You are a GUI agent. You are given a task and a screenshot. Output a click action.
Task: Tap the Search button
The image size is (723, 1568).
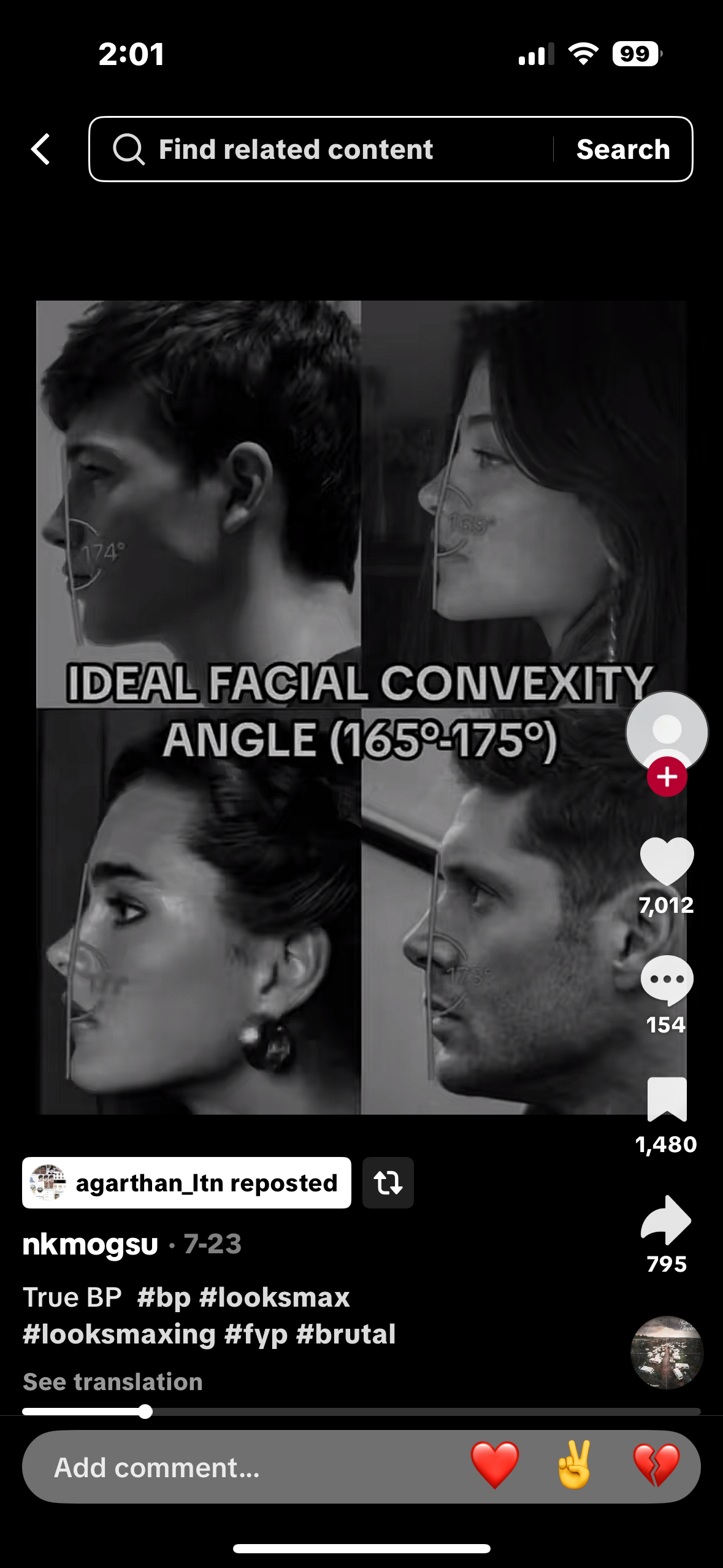click(x=623, y=149)
